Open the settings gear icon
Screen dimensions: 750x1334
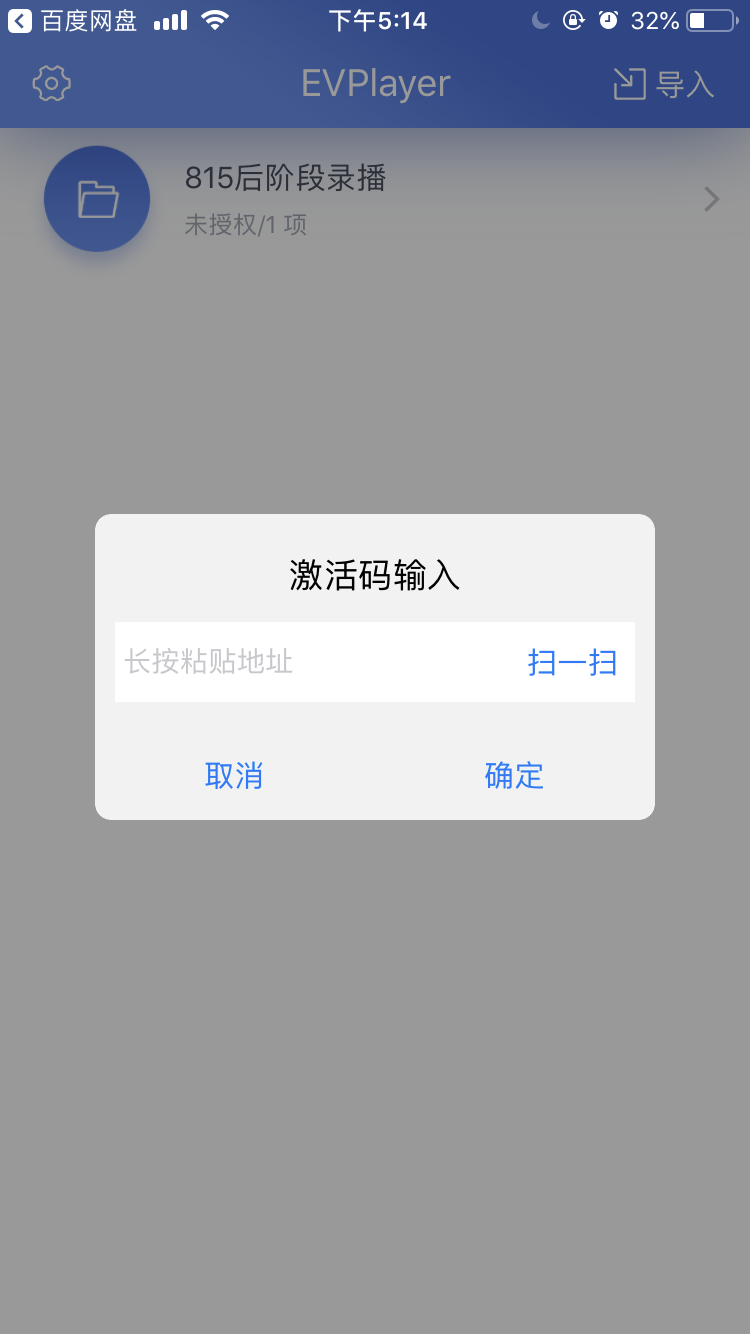(x=51, y=83)
